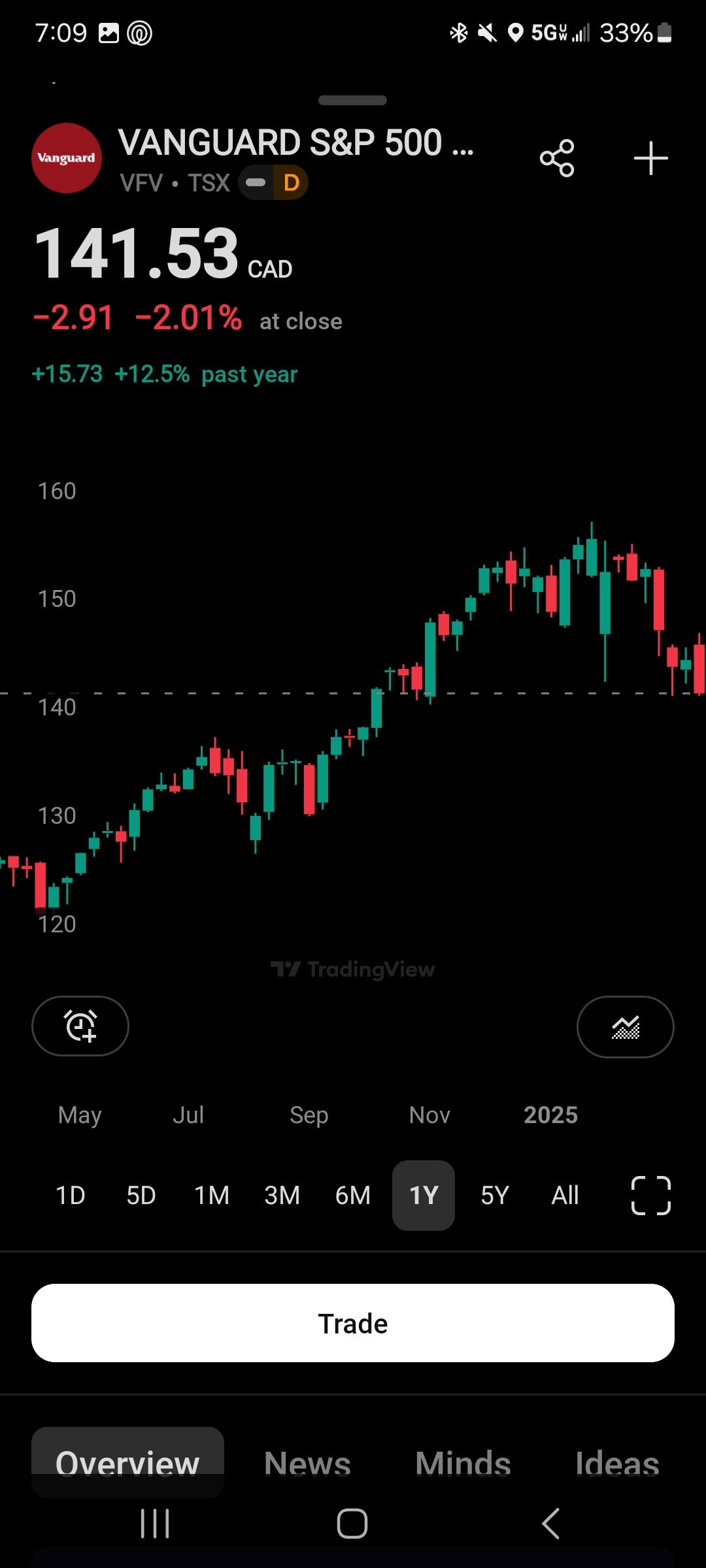Image resolution: width=706 pixels, height=1568 pixels.
Task: Open the Ideas tab
Action: (617, 1463)
